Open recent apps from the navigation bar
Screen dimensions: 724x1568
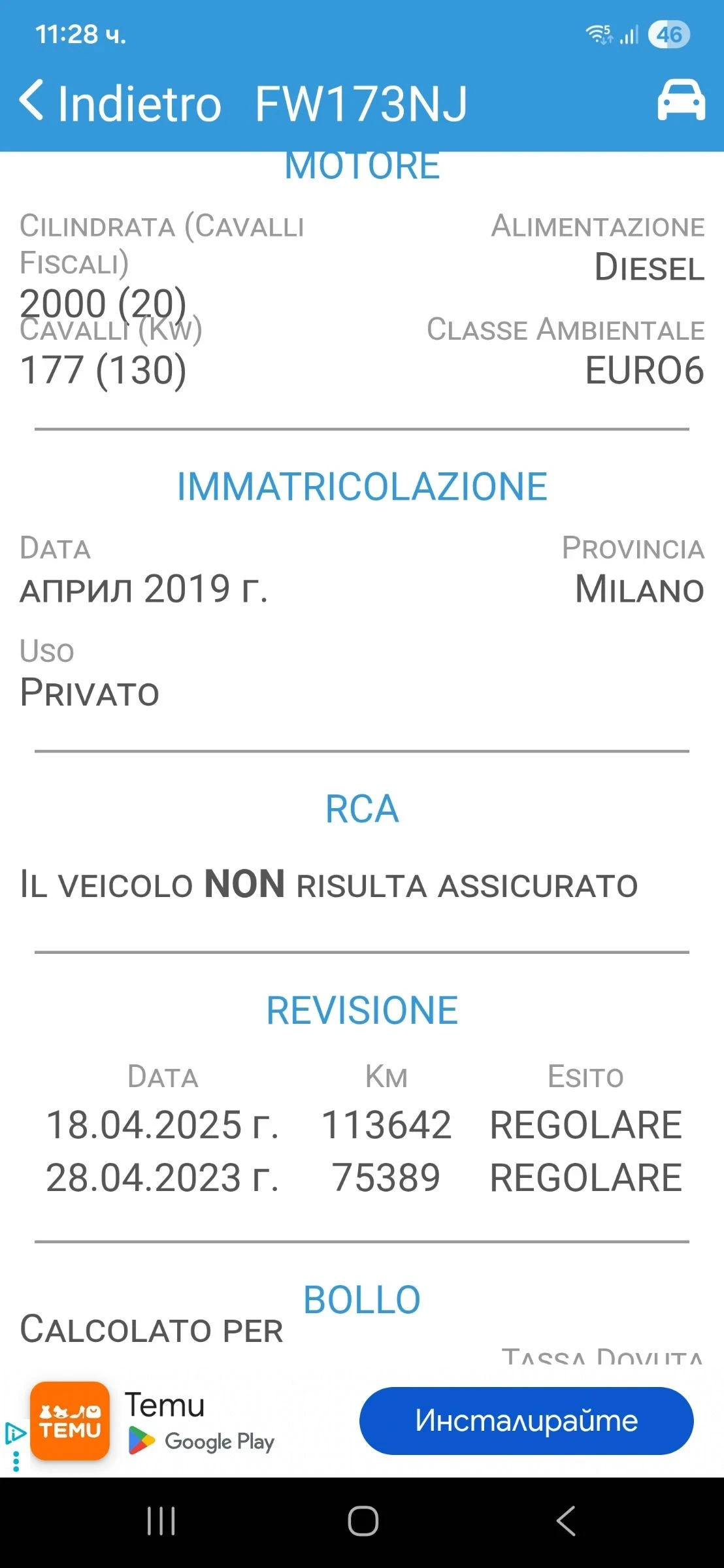161,1521
